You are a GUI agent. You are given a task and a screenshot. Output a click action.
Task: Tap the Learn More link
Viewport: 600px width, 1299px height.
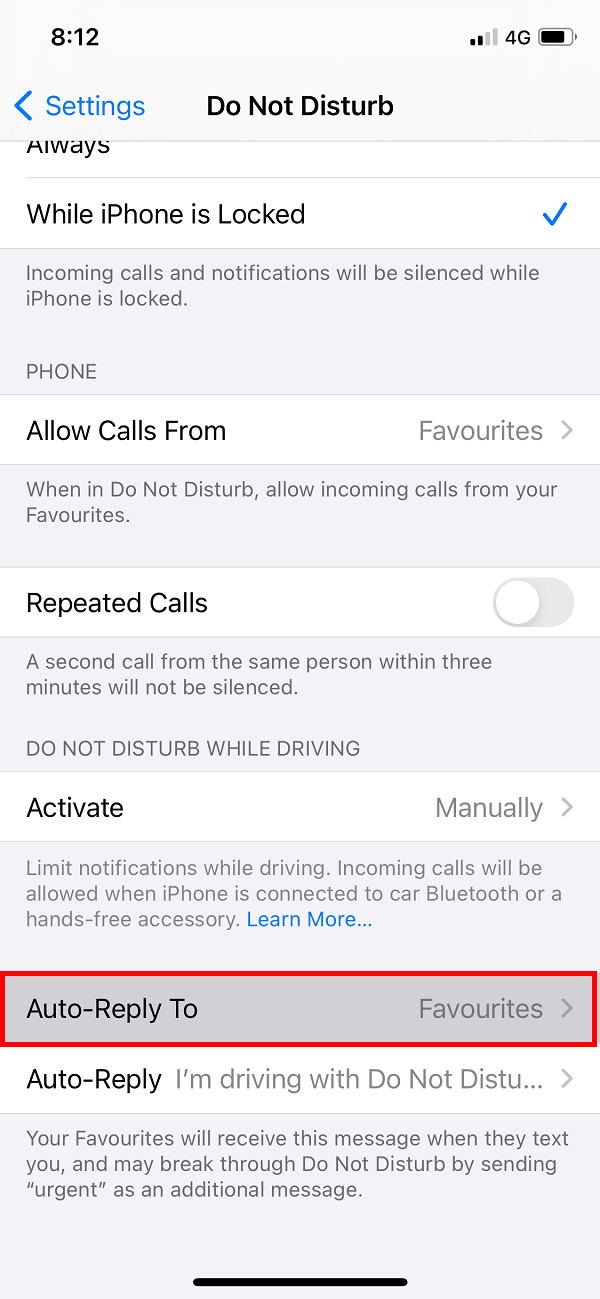click(x=310, y=919)
